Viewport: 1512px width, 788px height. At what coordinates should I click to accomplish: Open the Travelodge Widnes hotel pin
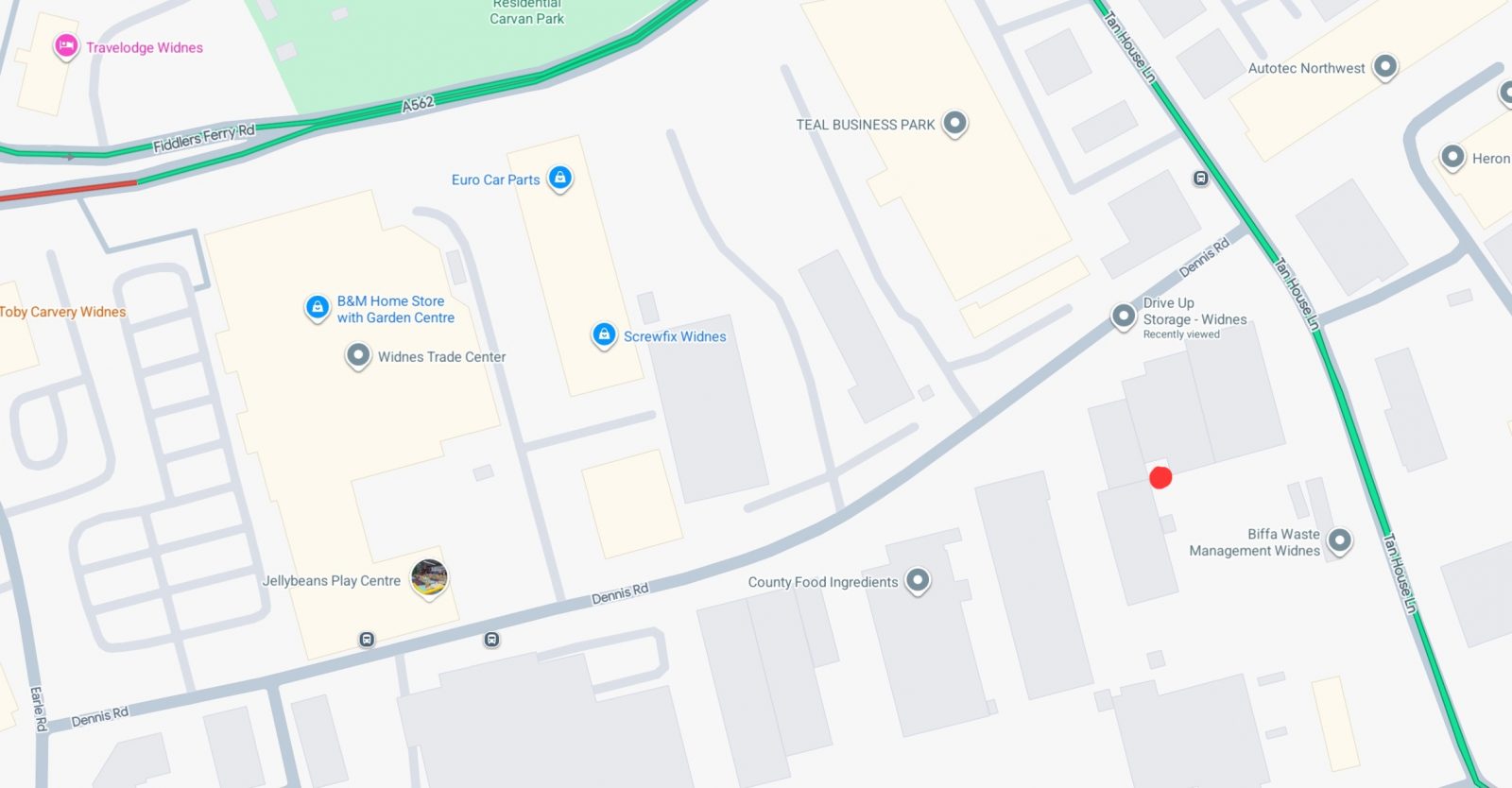[x=65, y=46]
